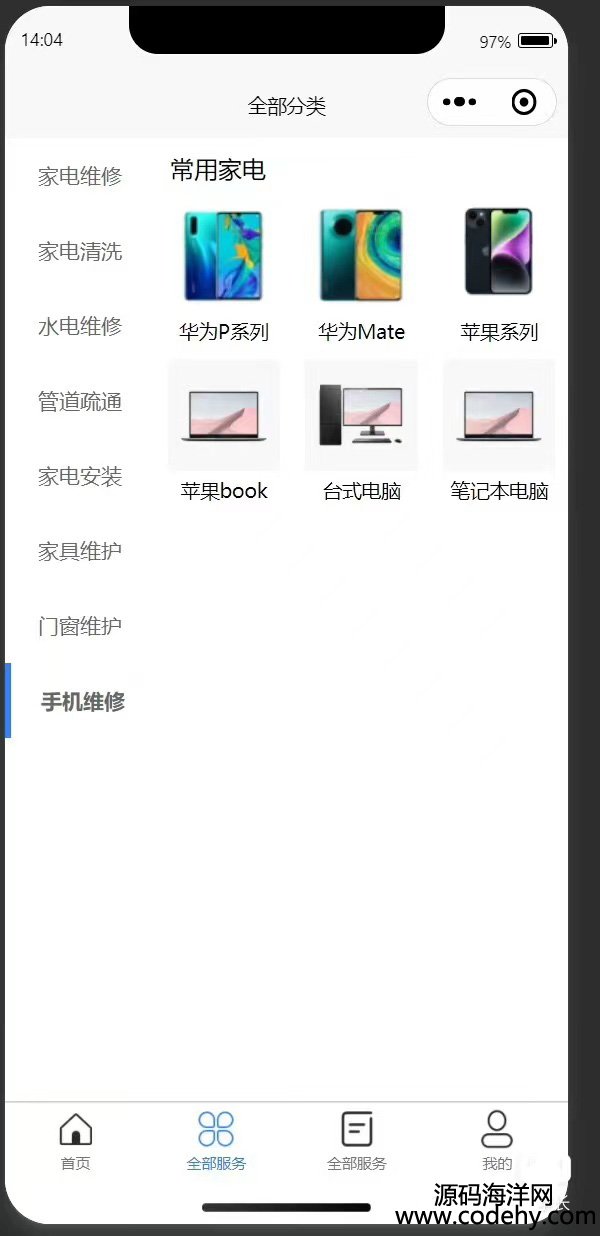
Task: Switch to the 家电安装 category
Action: pyautogui.click(x=80, y=477)
